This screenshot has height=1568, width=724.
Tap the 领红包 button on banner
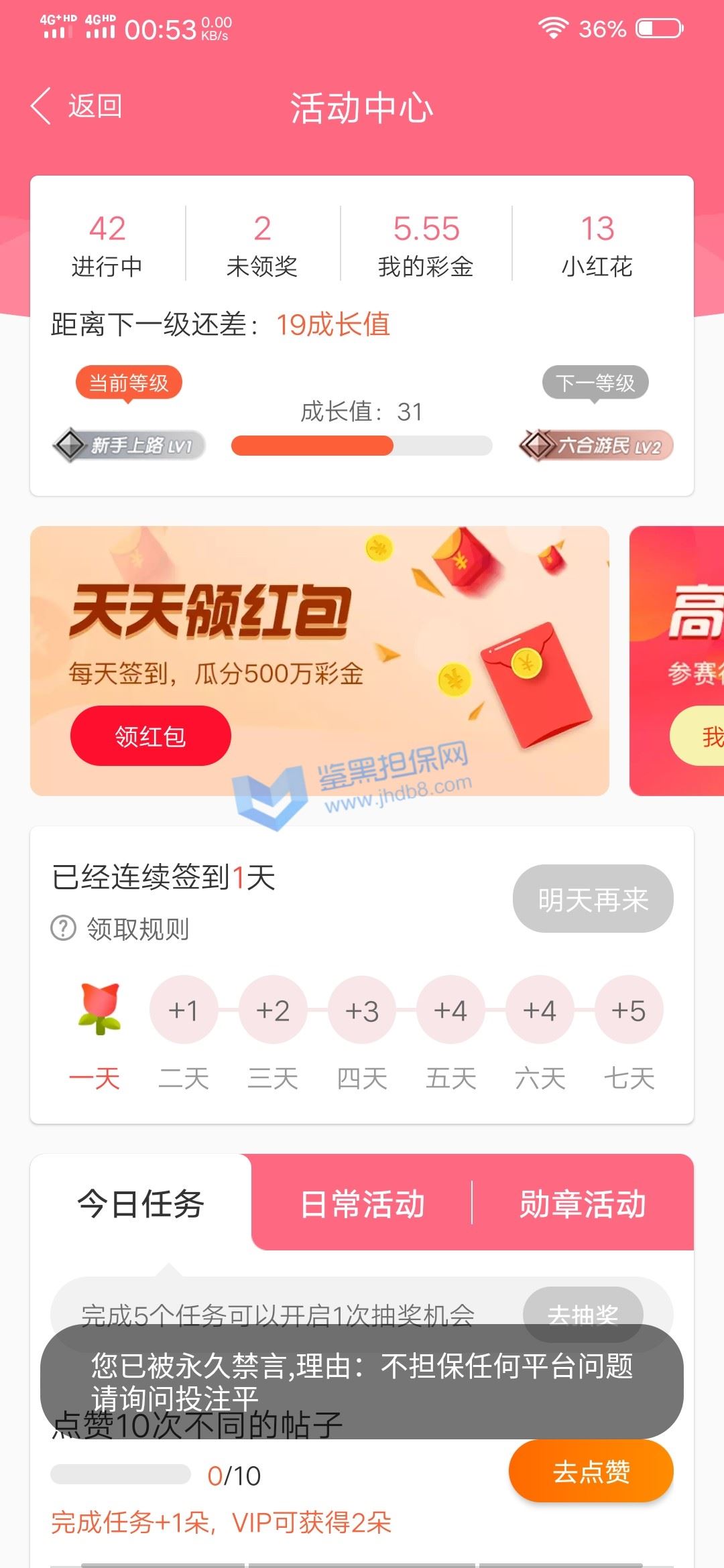click(x=151, y=736)
